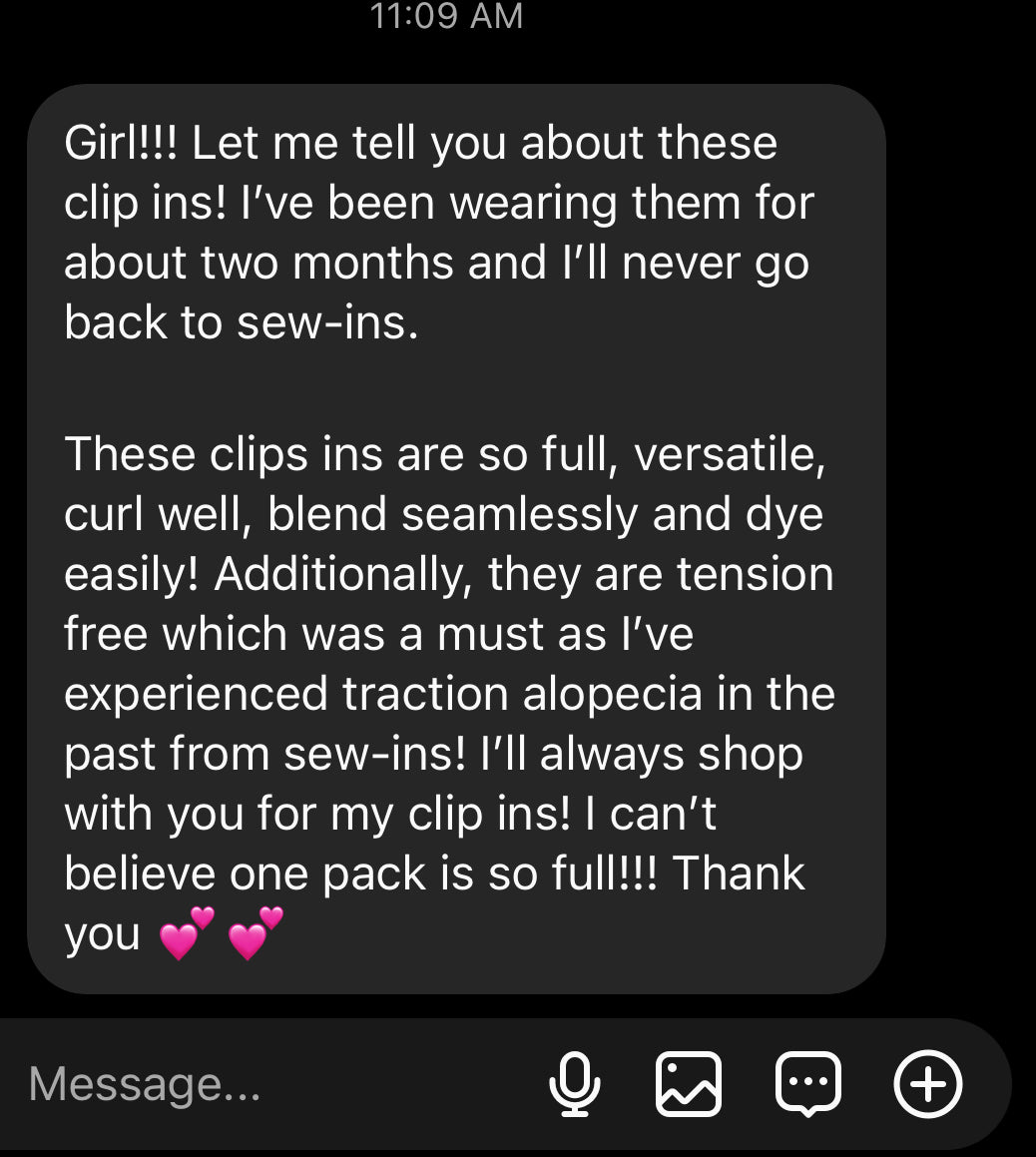
Task: Record a voice message with the microphone
Action: click(x=575, y=1084)
